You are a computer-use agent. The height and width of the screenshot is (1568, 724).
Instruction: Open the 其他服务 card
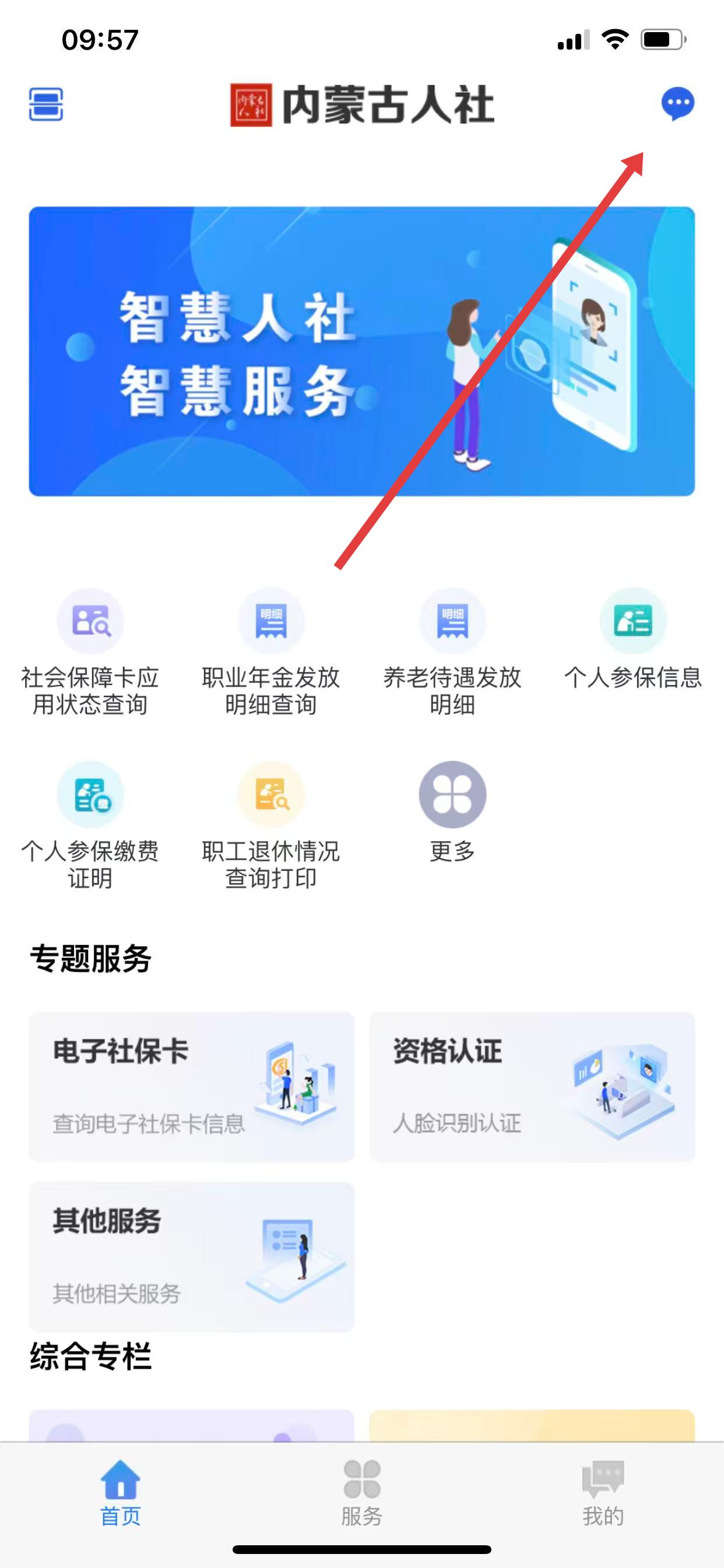(x=192, y=1256)
